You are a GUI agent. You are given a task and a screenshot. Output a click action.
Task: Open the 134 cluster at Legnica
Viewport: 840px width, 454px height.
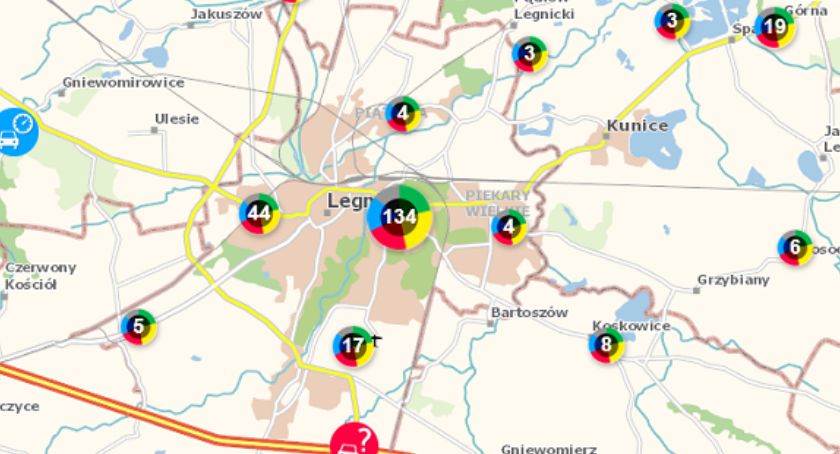[399, 216]
